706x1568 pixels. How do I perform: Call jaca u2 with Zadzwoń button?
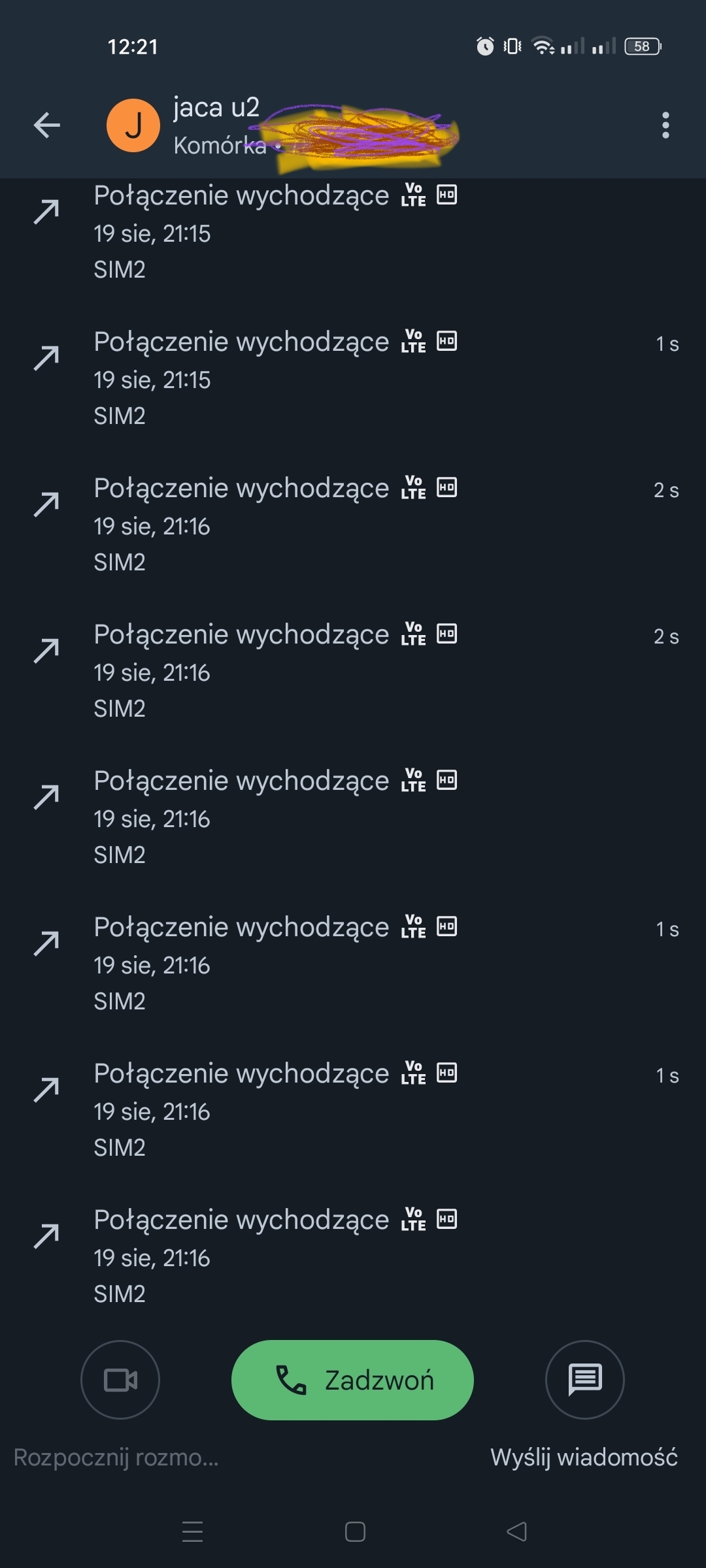pyautogui.click(x=352, y=1380)
